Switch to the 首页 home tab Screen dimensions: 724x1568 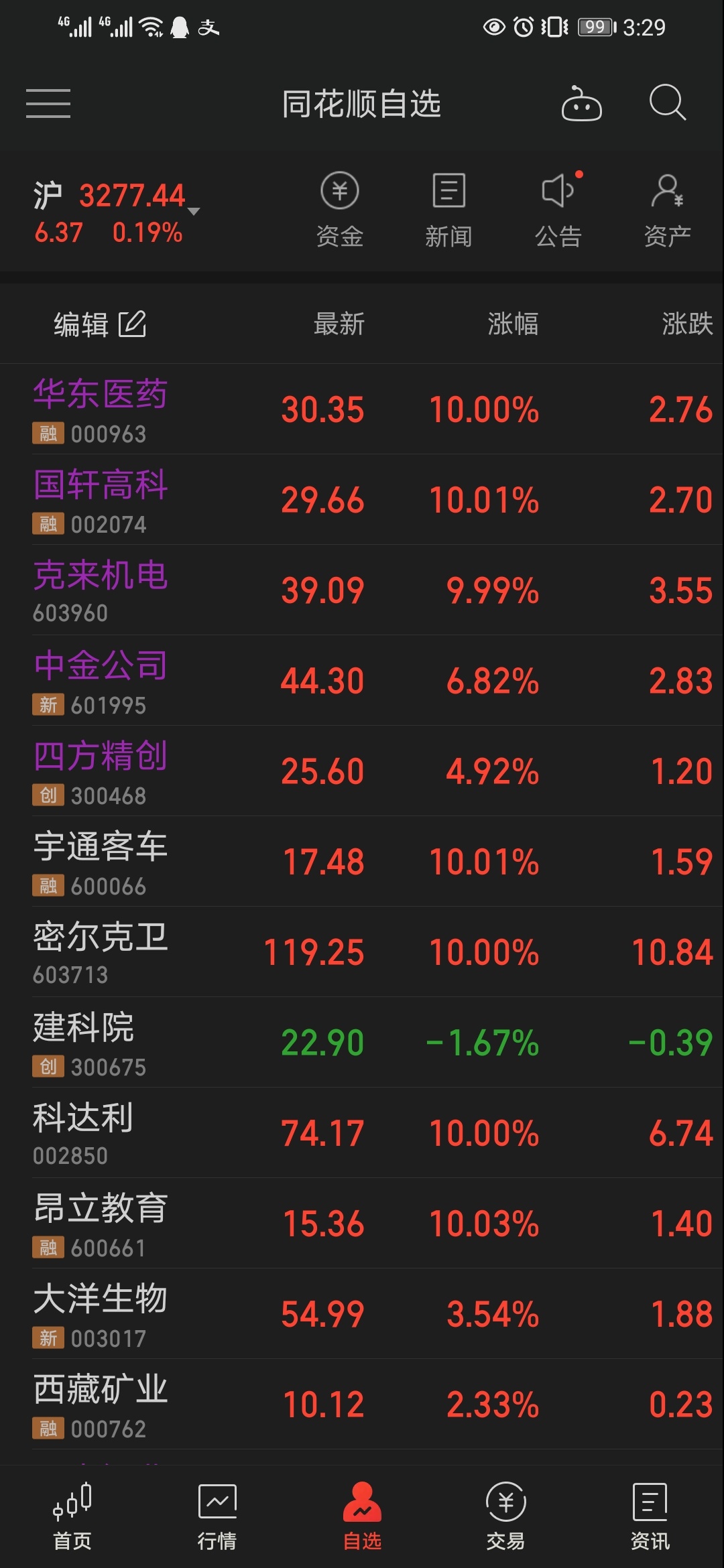pyautogui.click(x=72, y=1517)
